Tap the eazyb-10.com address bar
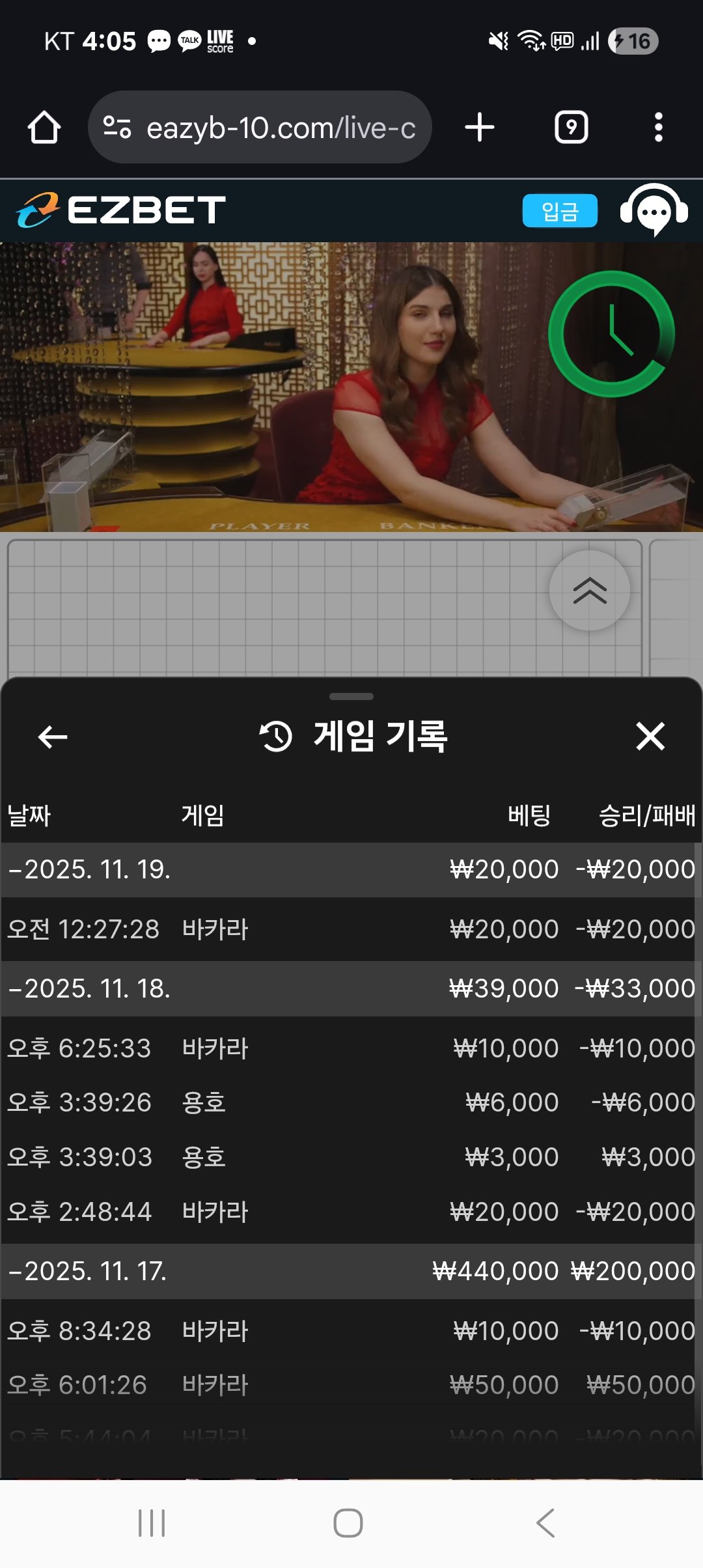703x1568 pixels. [260, 128]
